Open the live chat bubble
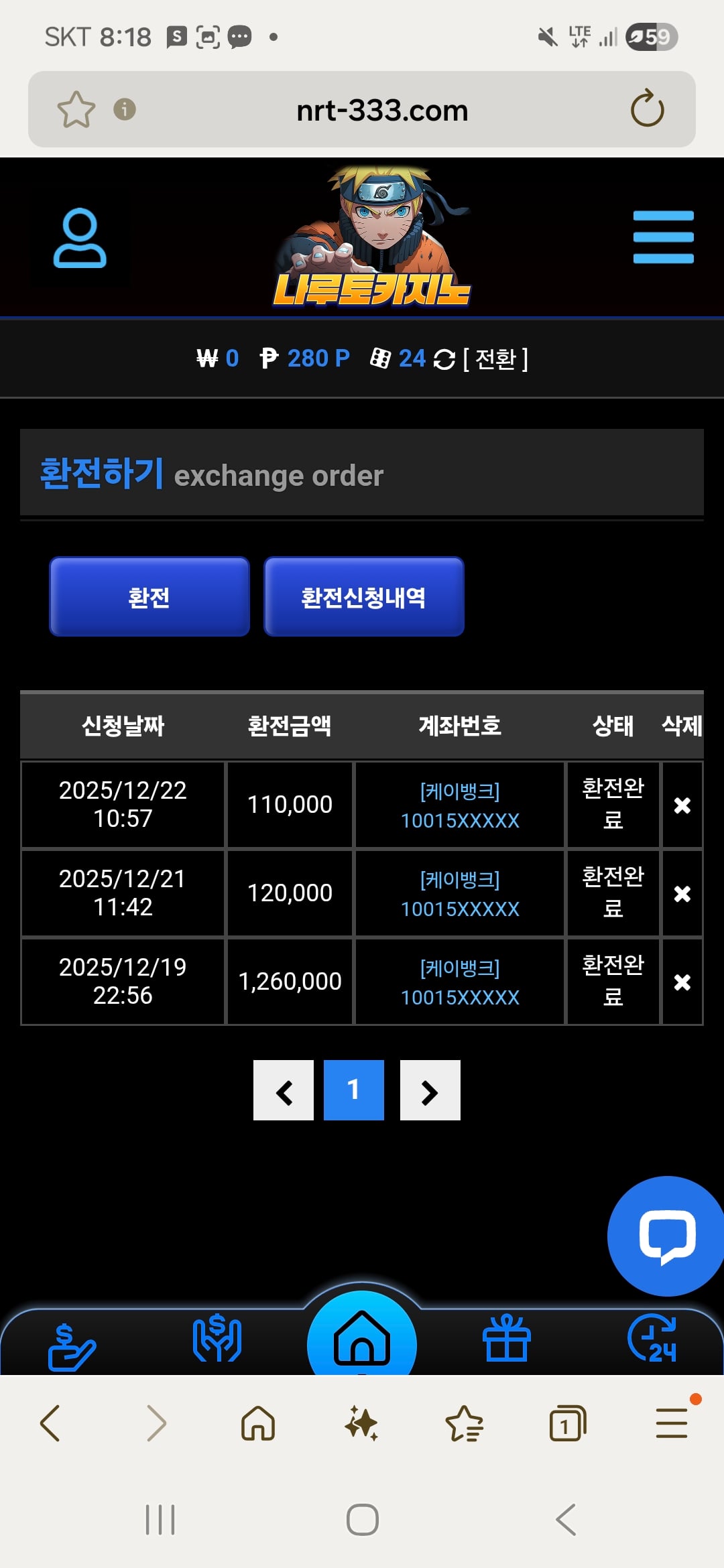Screen dimensions: 724x1568 pyautogui.click(x=666, y=1236)
